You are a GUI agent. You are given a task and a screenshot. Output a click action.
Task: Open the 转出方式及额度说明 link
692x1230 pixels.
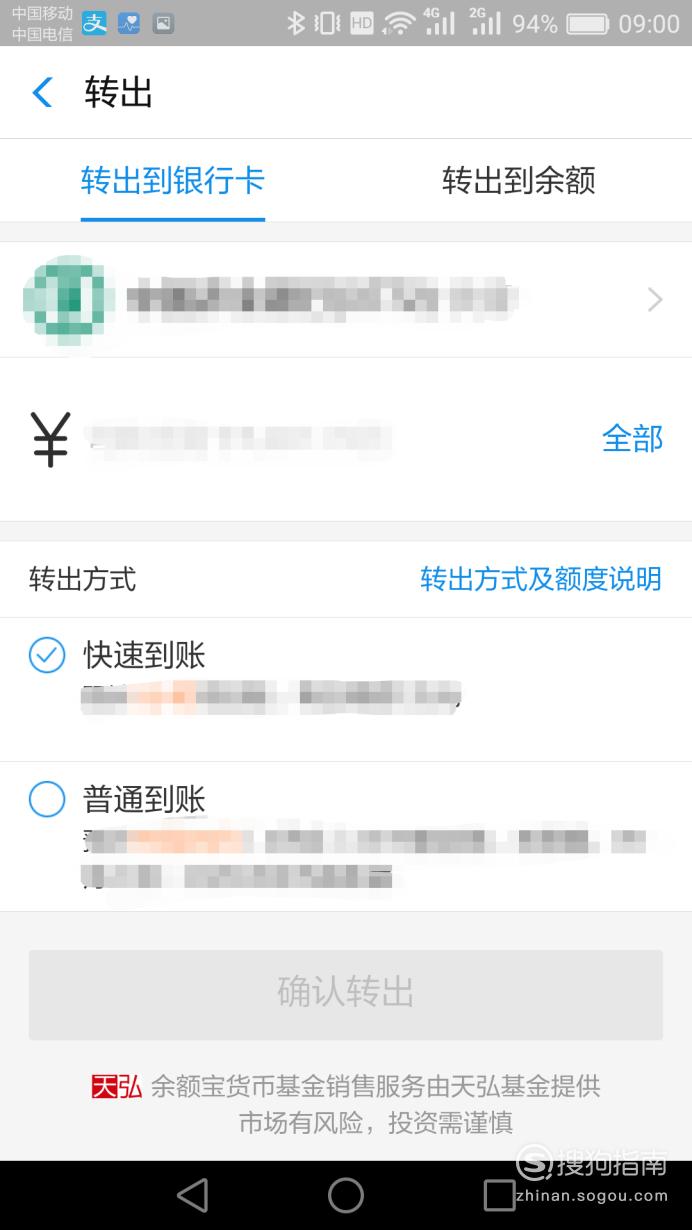point(540,579)
